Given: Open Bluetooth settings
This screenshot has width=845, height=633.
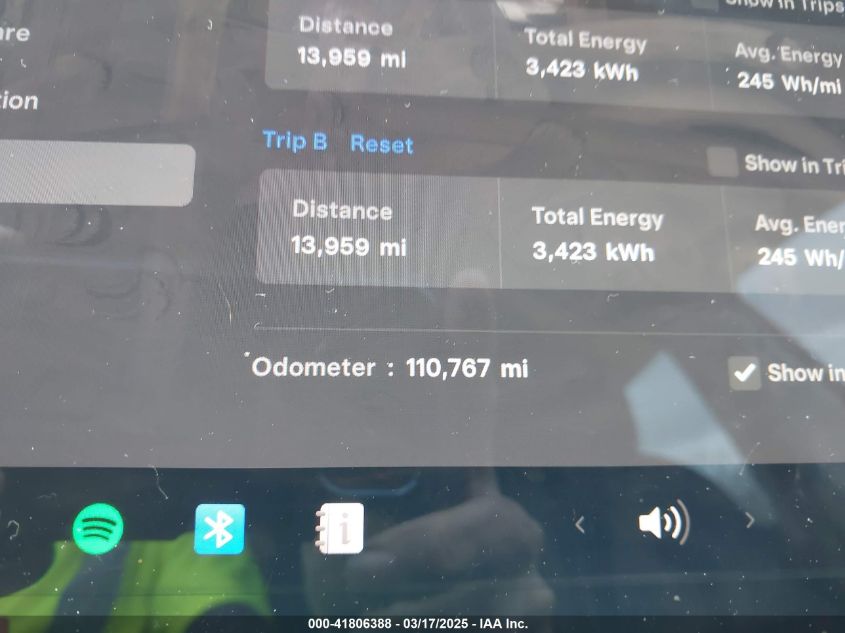Looking at the screenshot, I should [219, 529].
